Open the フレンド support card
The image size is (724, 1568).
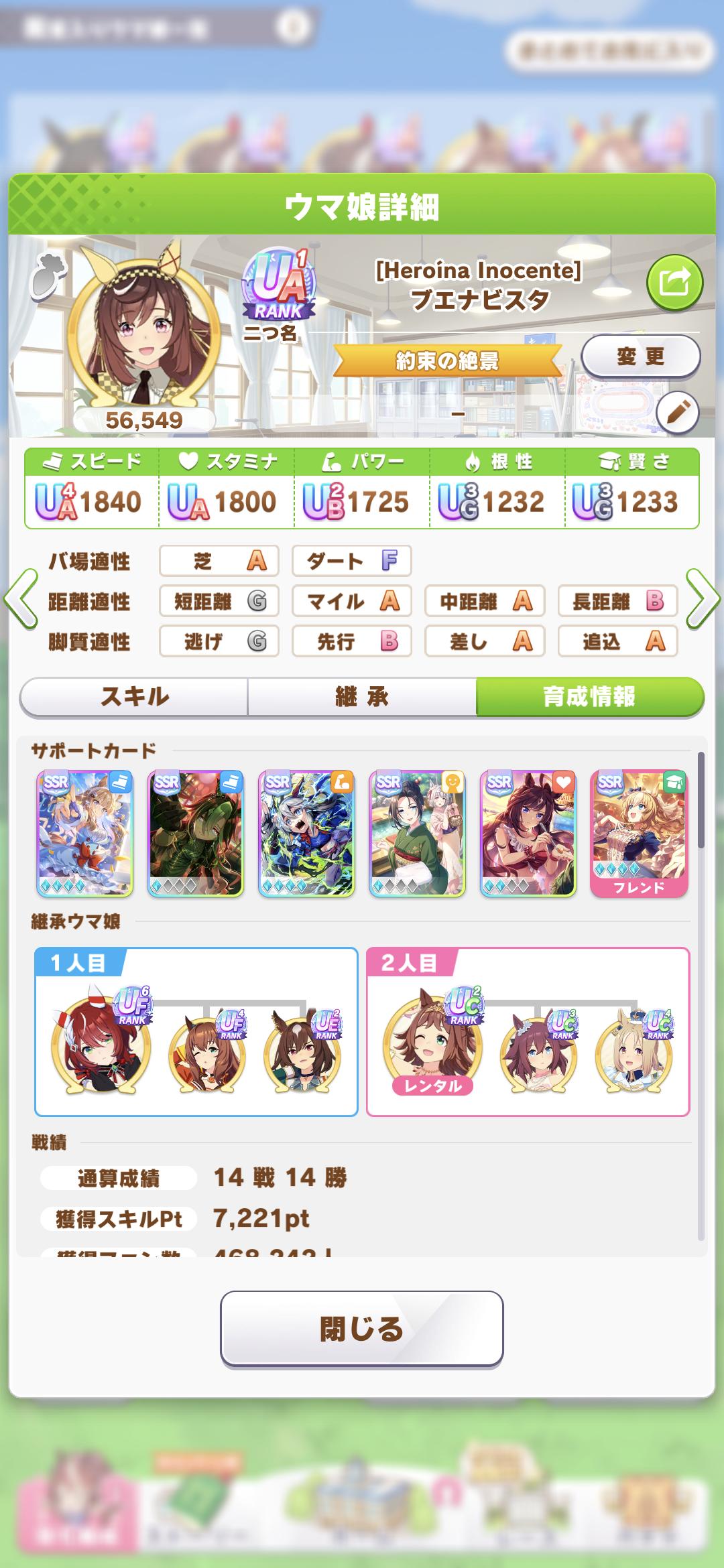coord(639,833)
